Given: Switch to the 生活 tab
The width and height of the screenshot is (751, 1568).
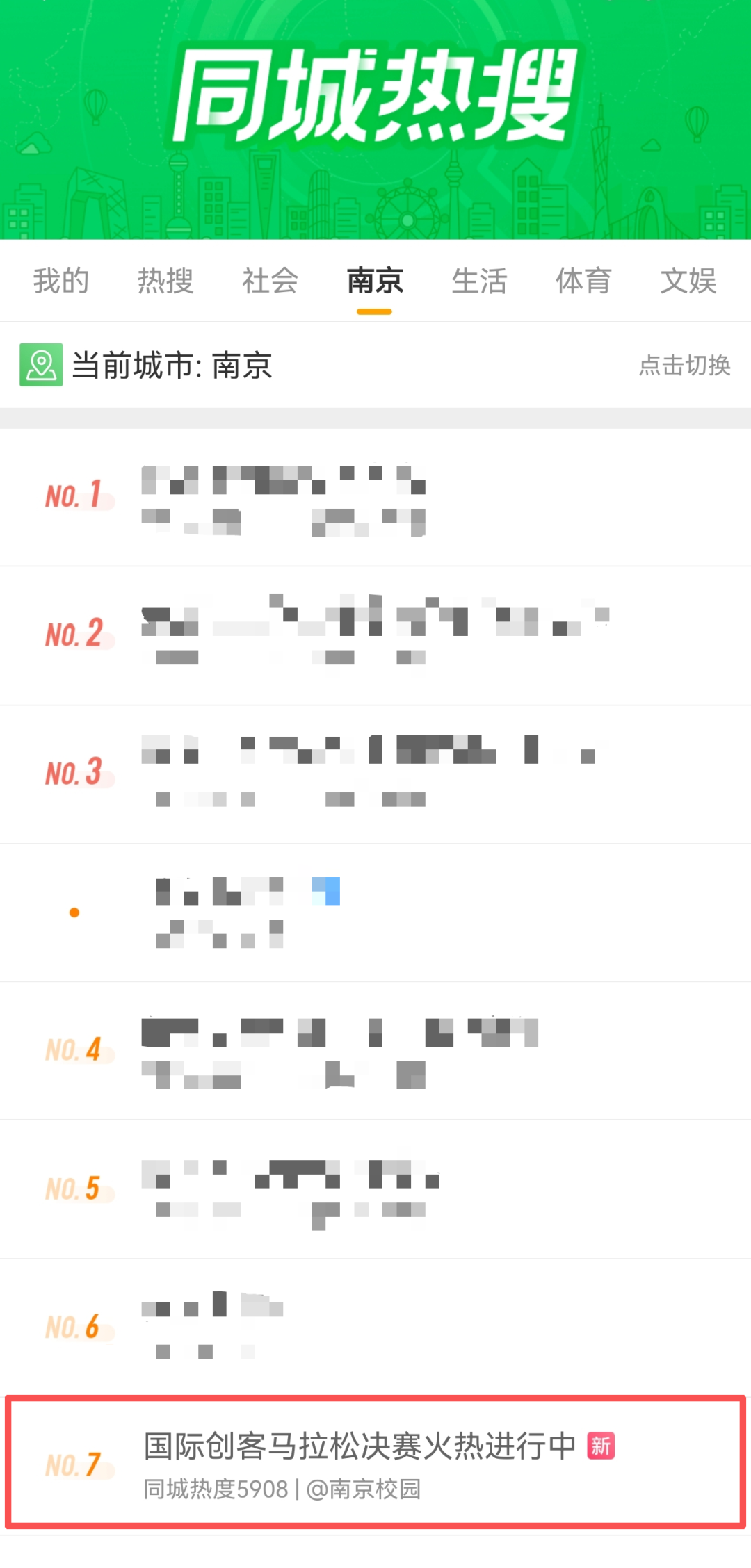Looking at the screenshot, I should click(479, 281).
